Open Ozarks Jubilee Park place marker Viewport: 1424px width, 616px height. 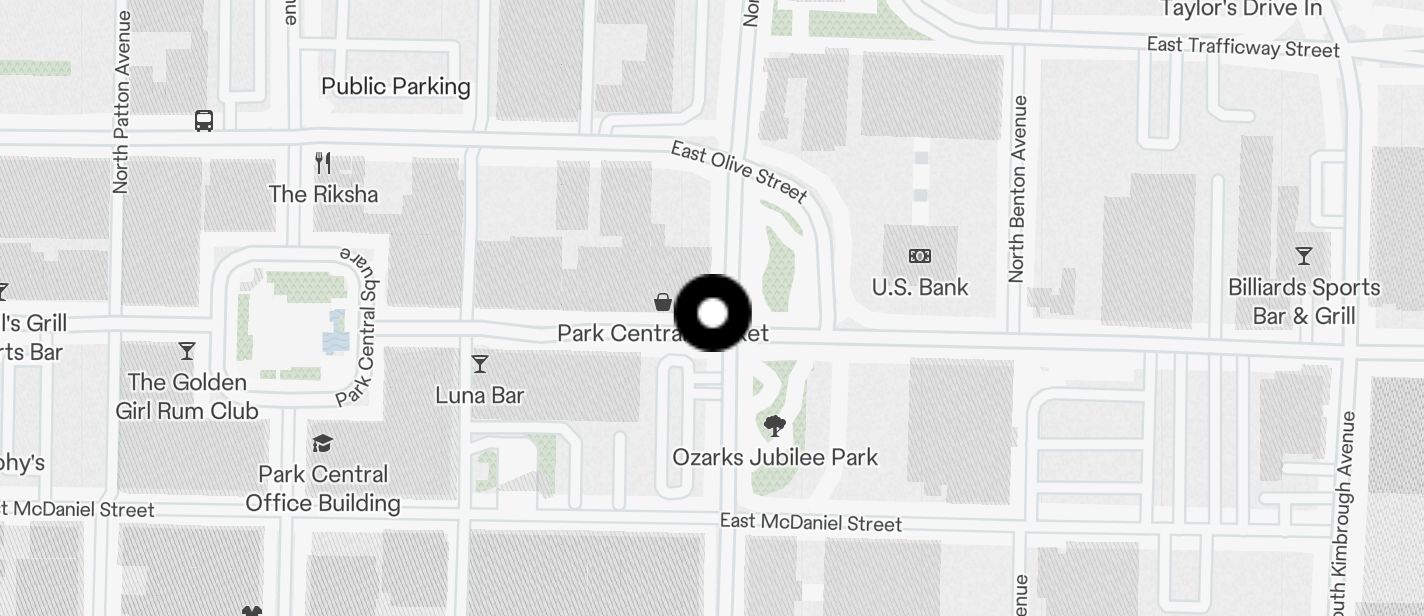point(774,427)
